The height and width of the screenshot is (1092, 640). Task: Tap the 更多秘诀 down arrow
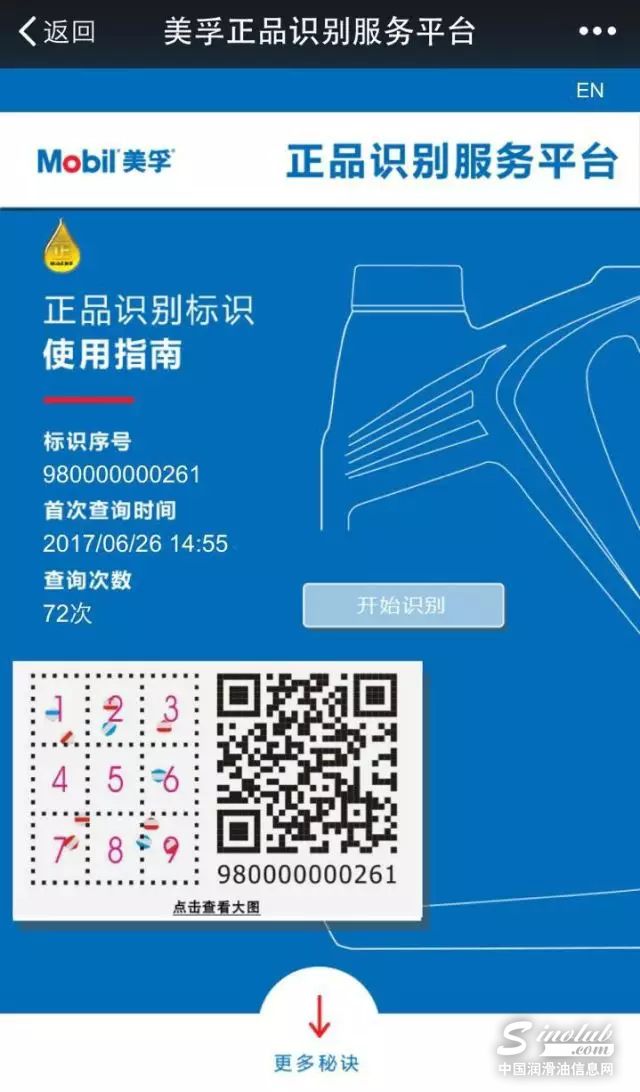click(318, 1018)
